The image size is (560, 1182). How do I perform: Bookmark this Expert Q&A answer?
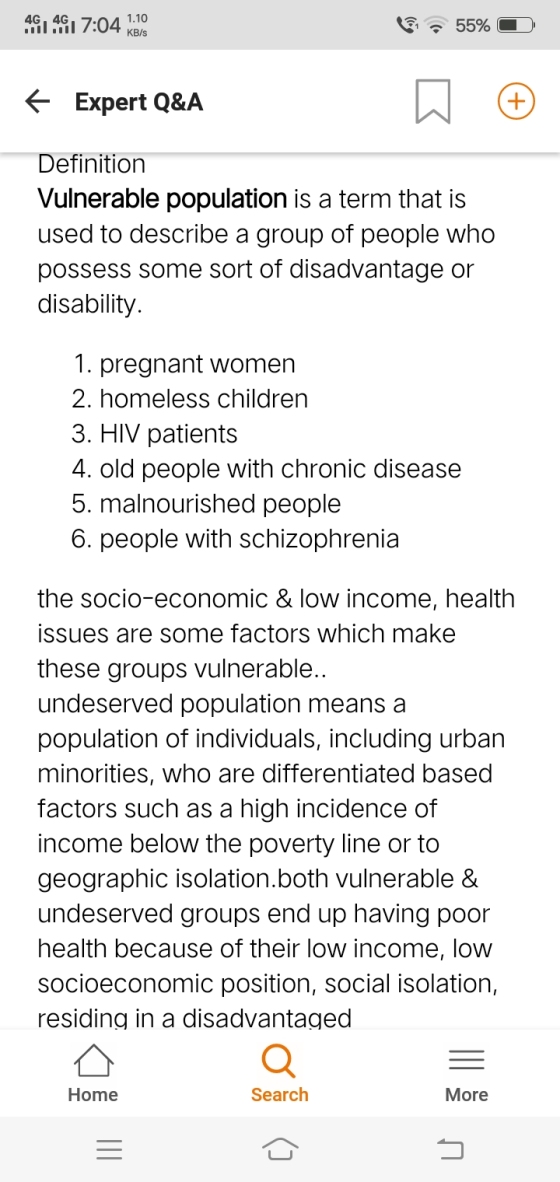[x=433, y=102]
